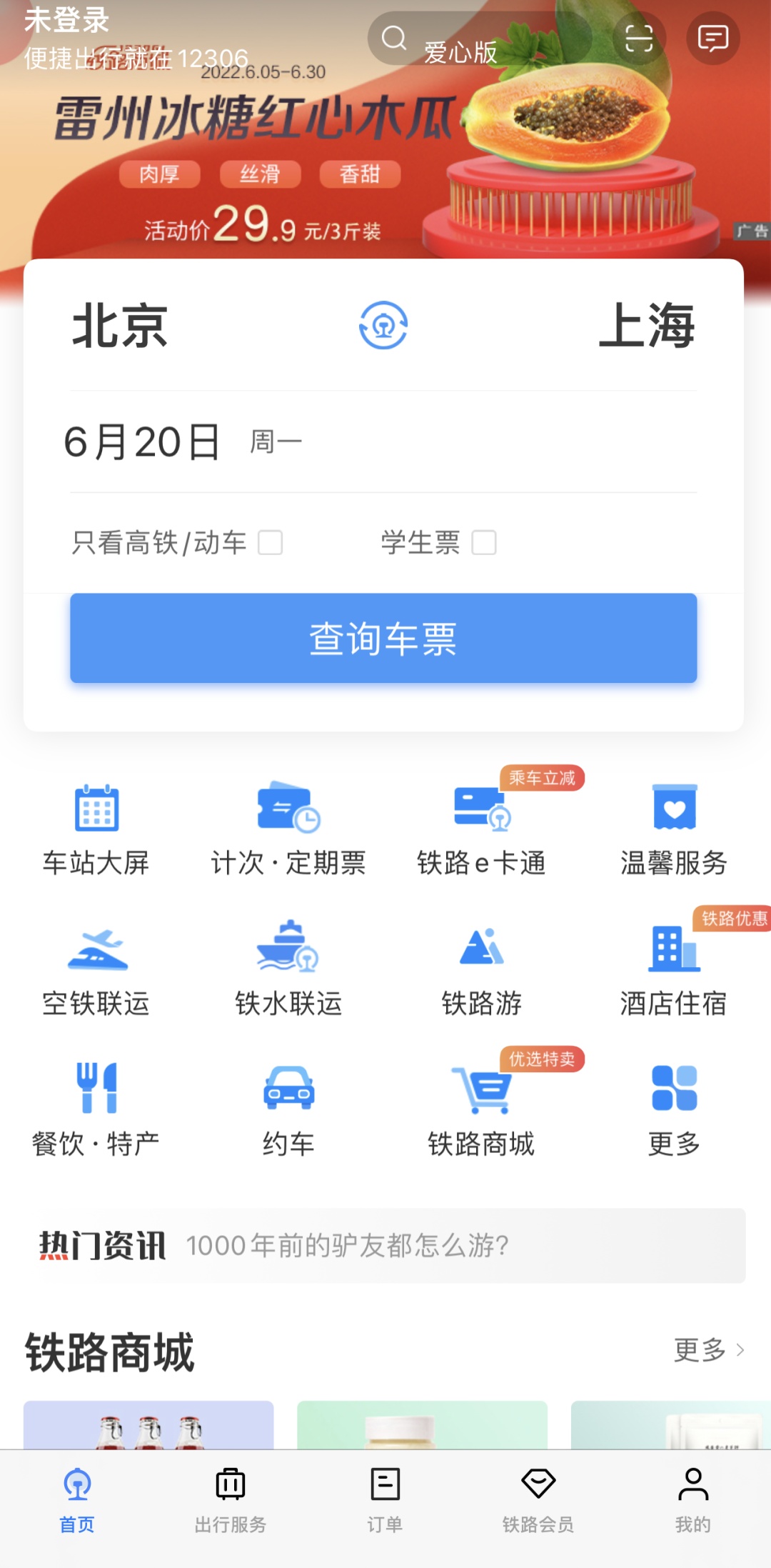Screen dimensions: 771x1568
Task: Switch to the 我的 tab
Action: point(692,1499)
